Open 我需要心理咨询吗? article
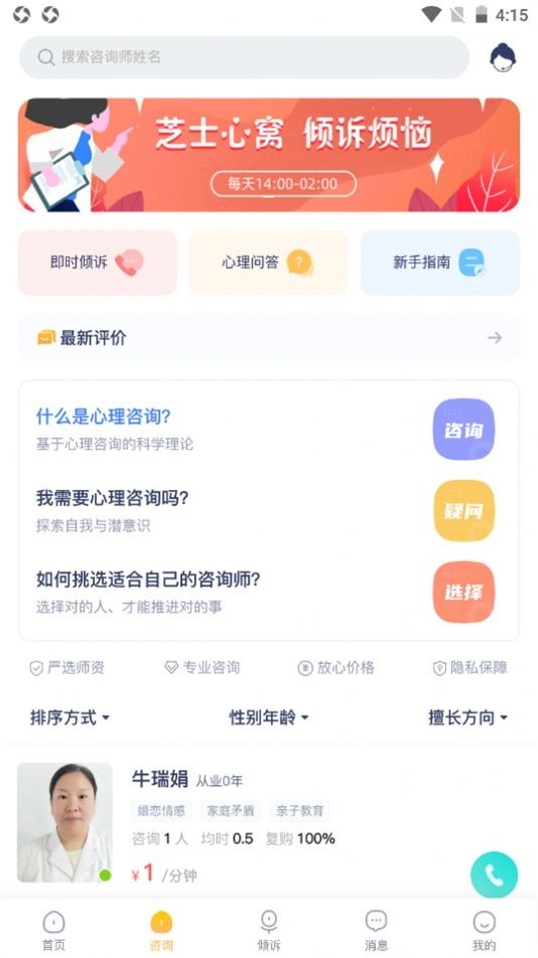Viewport: 538px width, 958px height. (269, 510)
